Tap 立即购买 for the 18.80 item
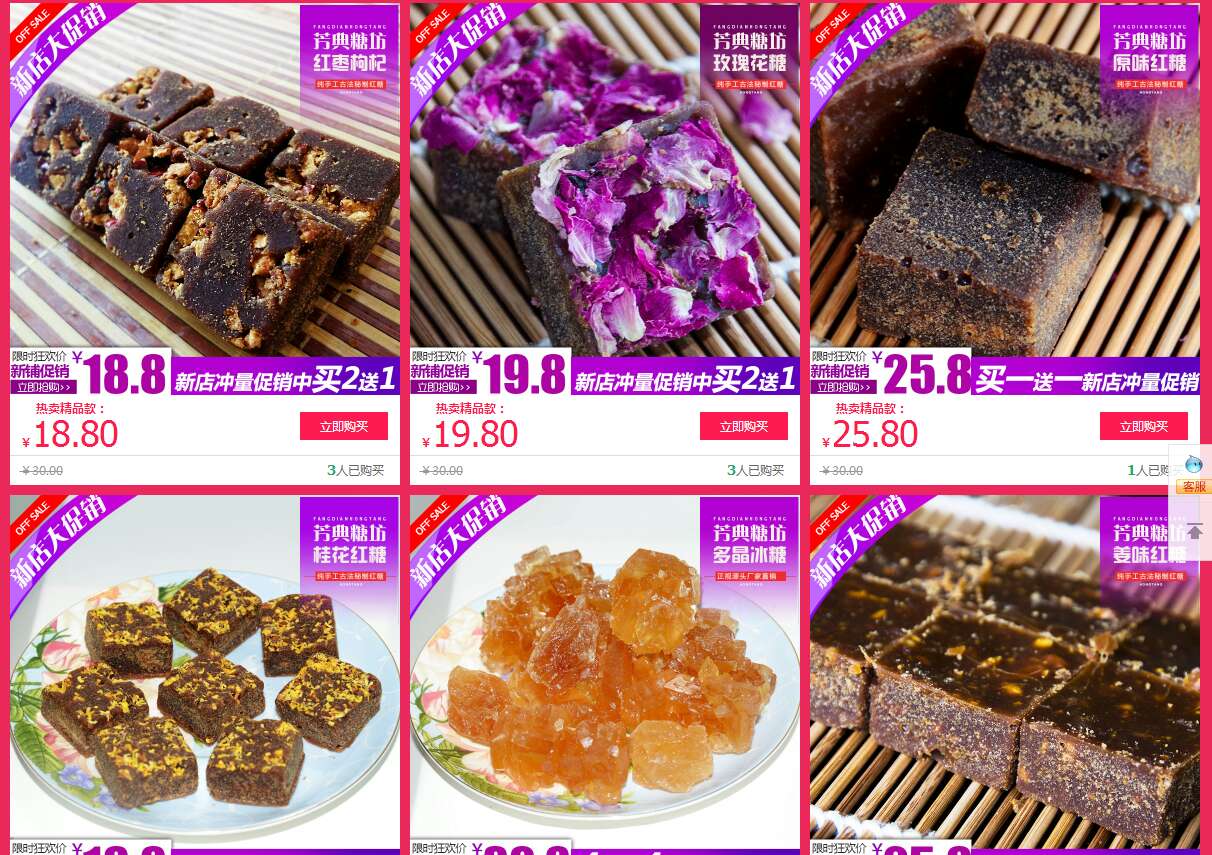Image resolution: width=1212 pixels, height=855 pixels. pos(344,426)
